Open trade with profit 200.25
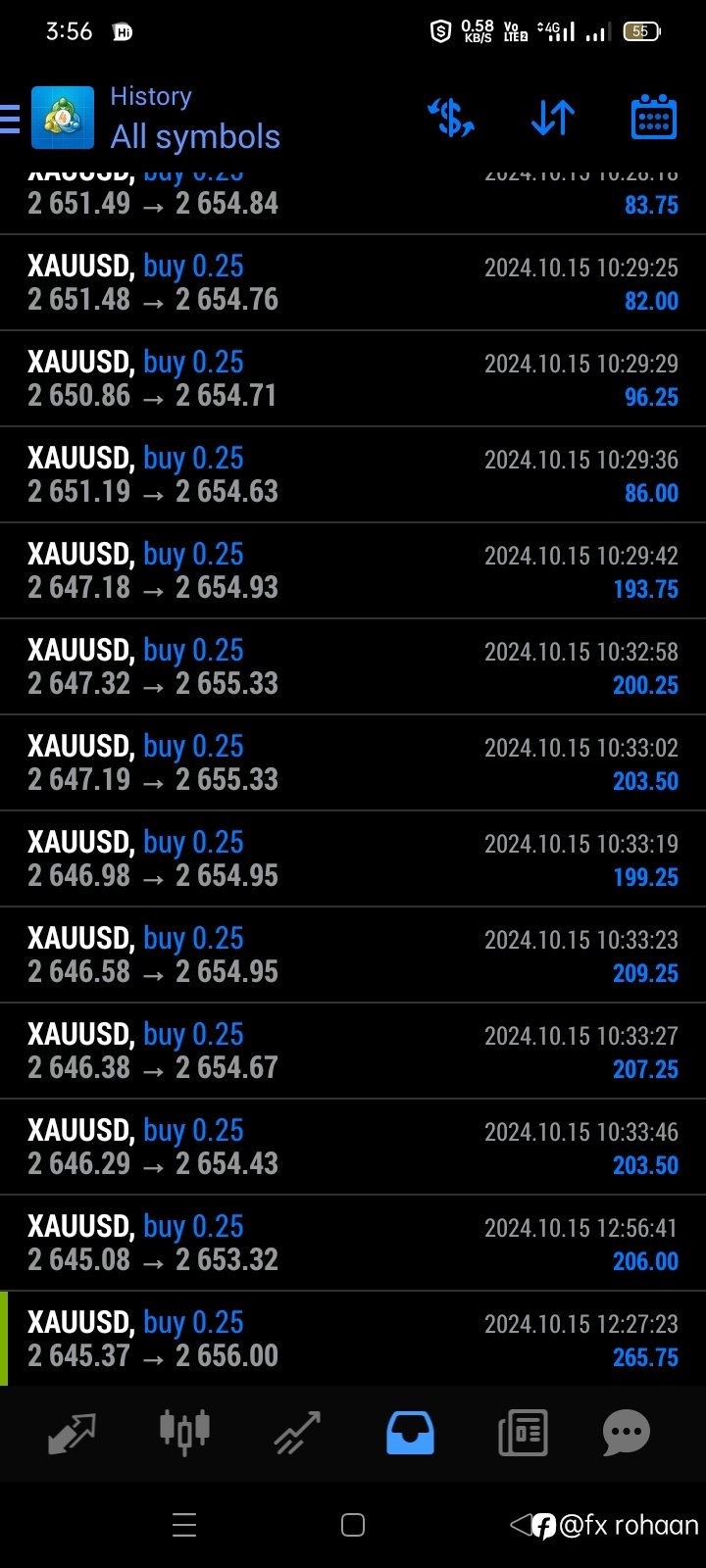 point(353,666)
